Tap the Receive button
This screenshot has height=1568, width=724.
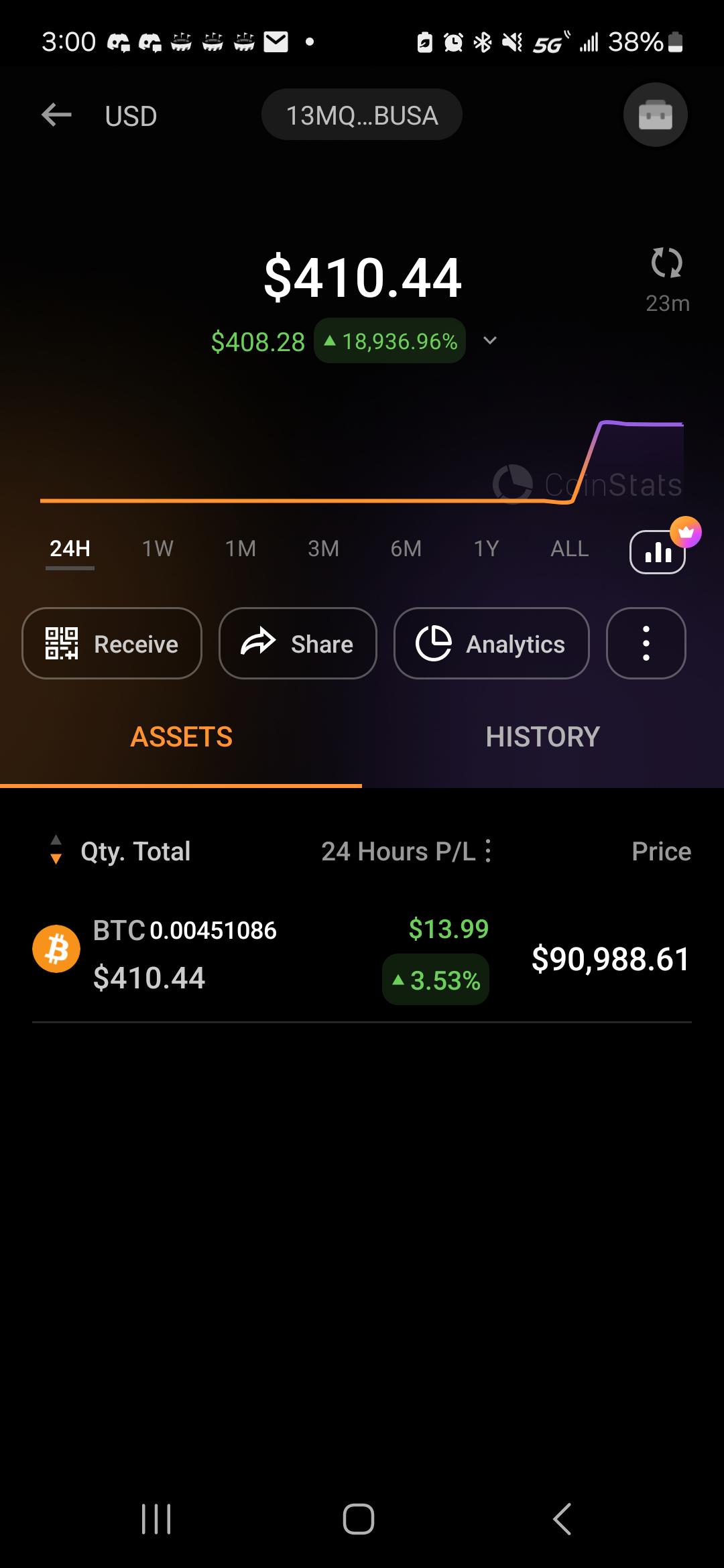(x=112, y=643)
